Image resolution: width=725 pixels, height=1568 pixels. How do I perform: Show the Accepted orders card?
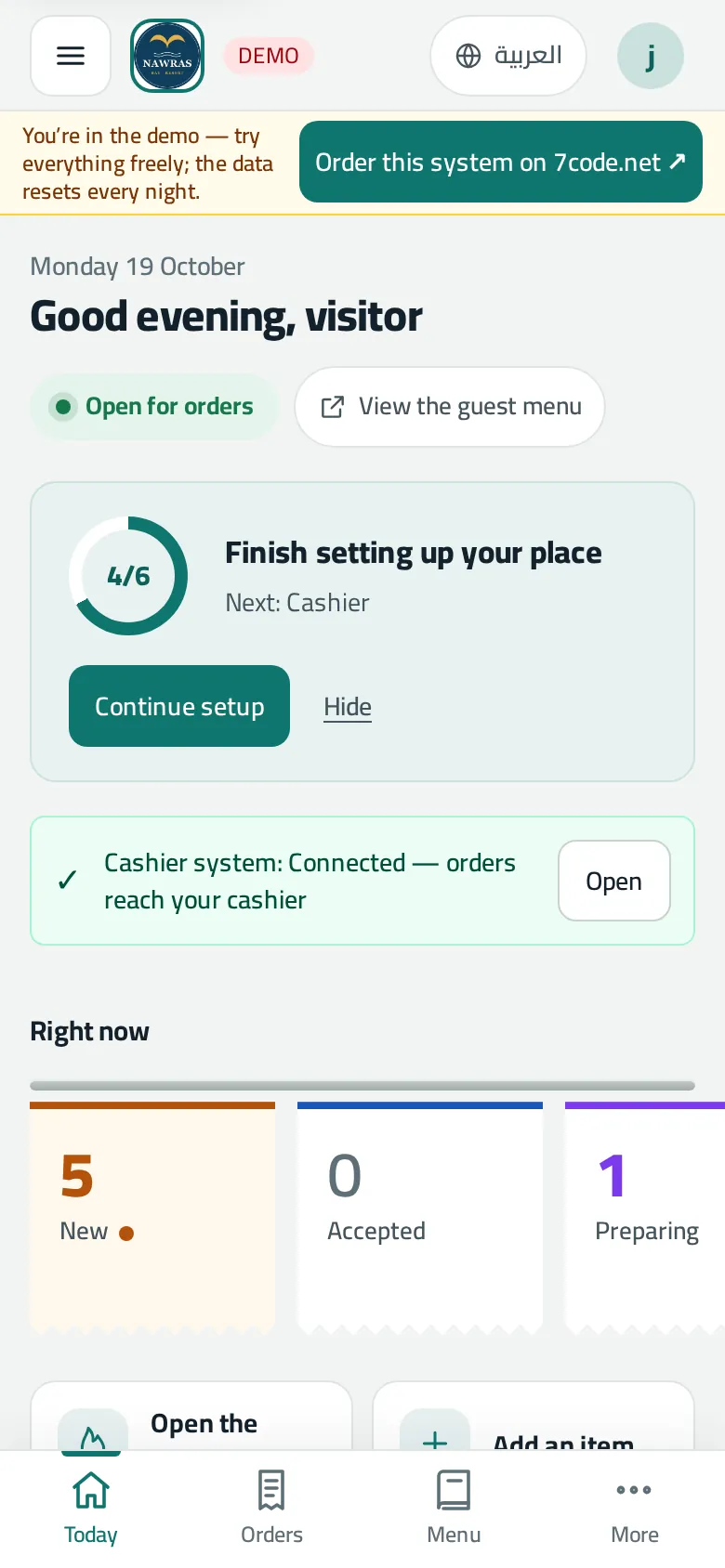(420, 1217)
